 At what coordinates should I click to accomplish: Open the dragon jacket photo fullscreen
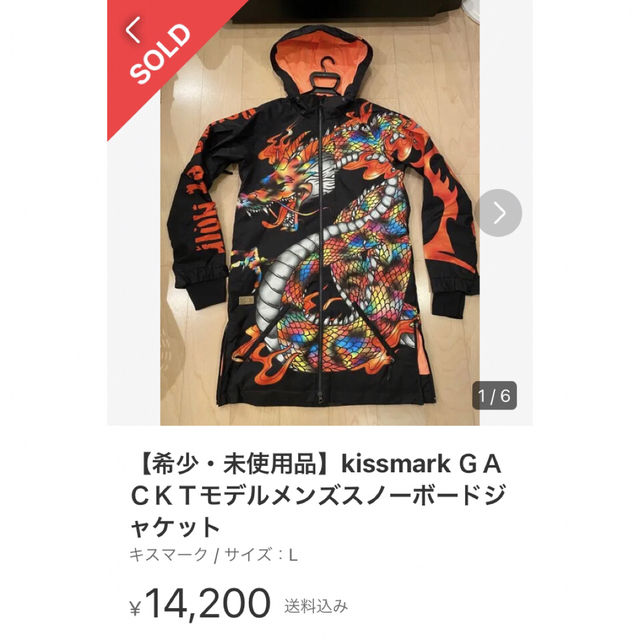pos(318,230)
